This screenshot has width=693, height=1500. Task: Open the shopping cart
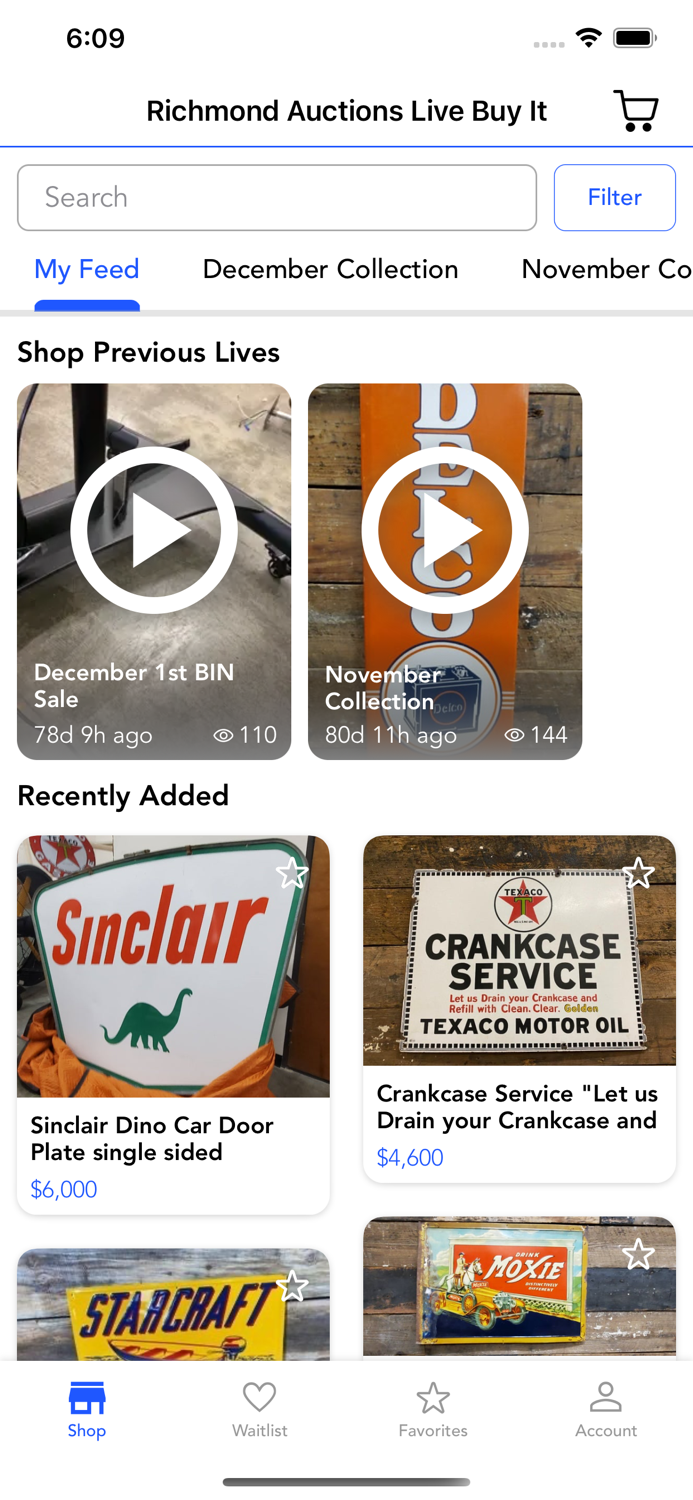636,111
